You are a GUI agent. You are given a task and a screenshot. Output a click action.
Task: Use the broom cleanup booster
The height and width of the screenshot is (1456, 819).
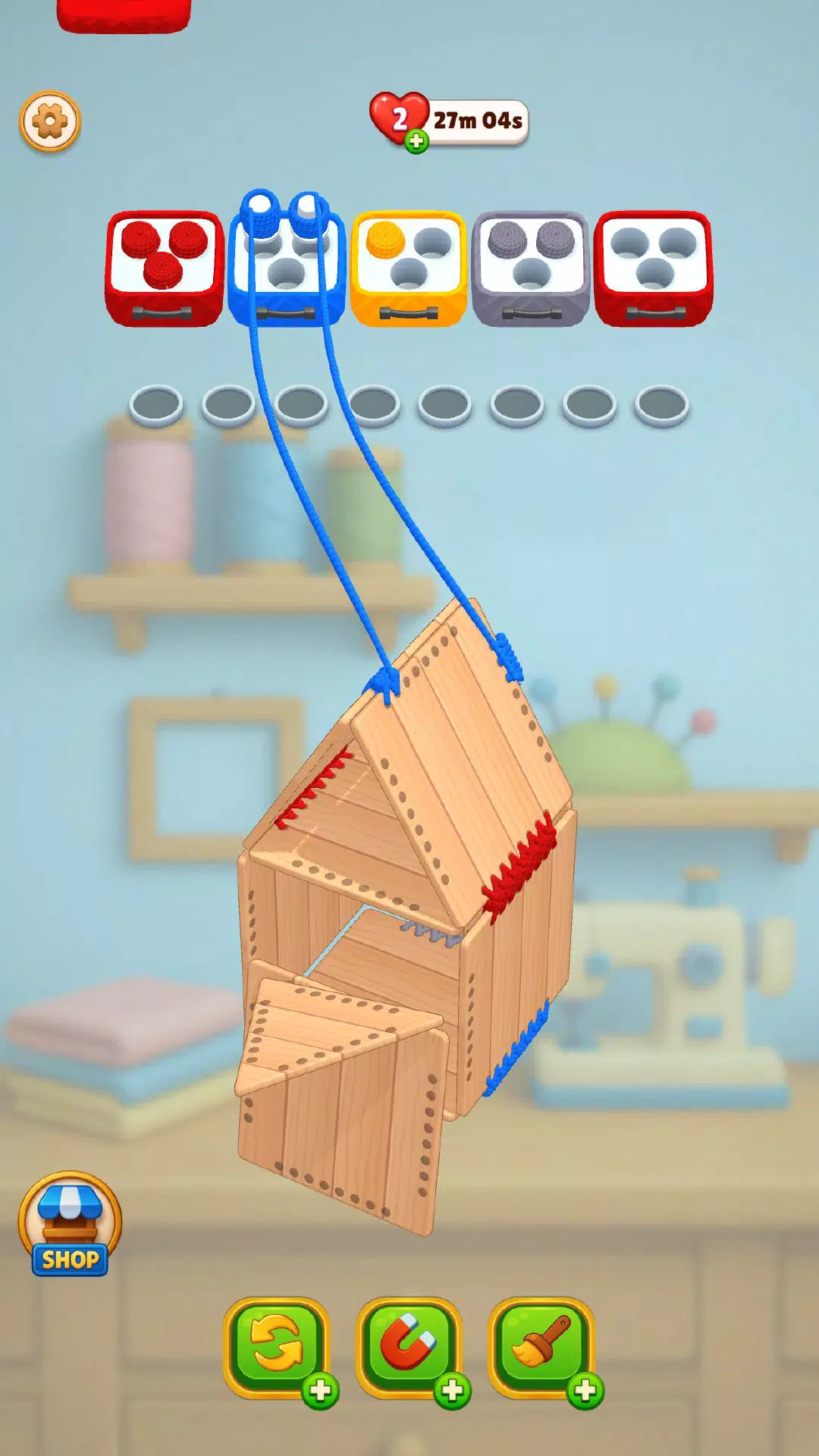point(541,1346)
